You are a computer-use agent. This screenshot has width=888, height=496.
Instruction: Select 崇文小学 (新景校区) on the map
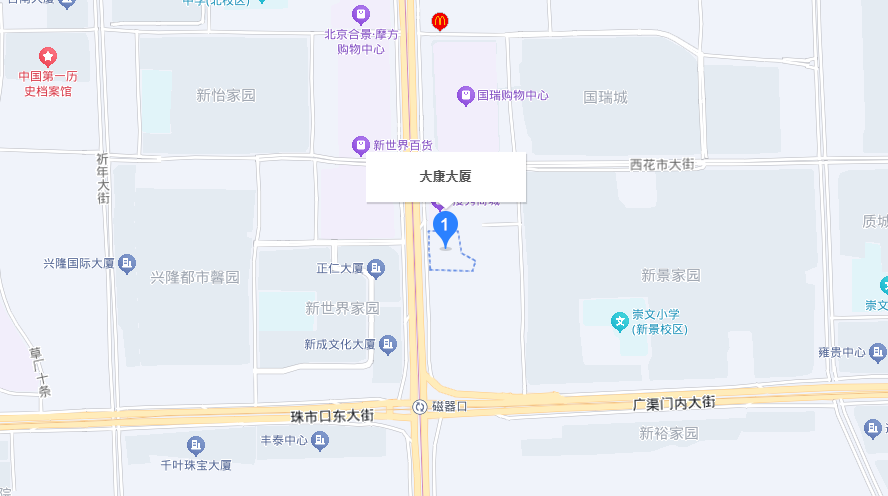pos(620,322)
